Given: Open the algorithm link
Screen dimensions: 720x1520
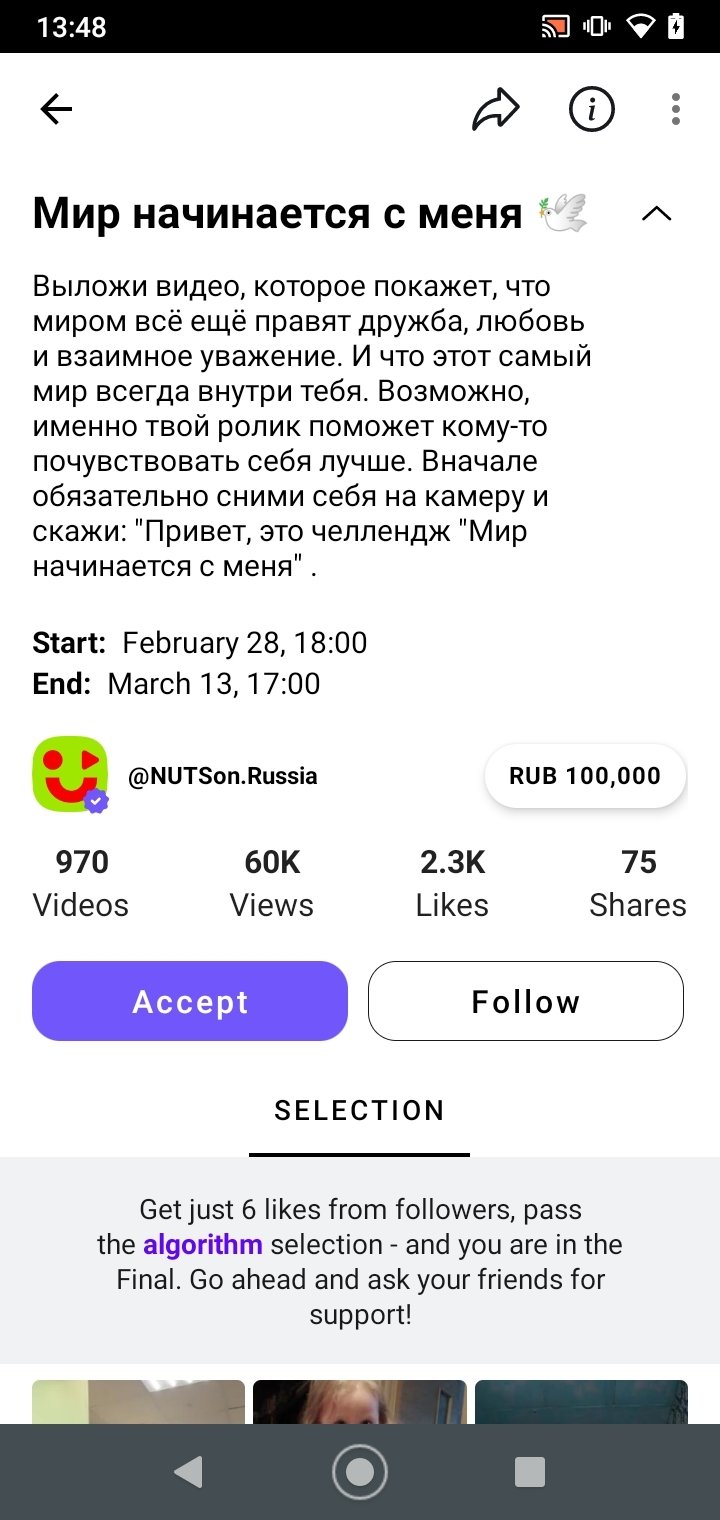Looking at the screenshot, I should click(203, 1245).
